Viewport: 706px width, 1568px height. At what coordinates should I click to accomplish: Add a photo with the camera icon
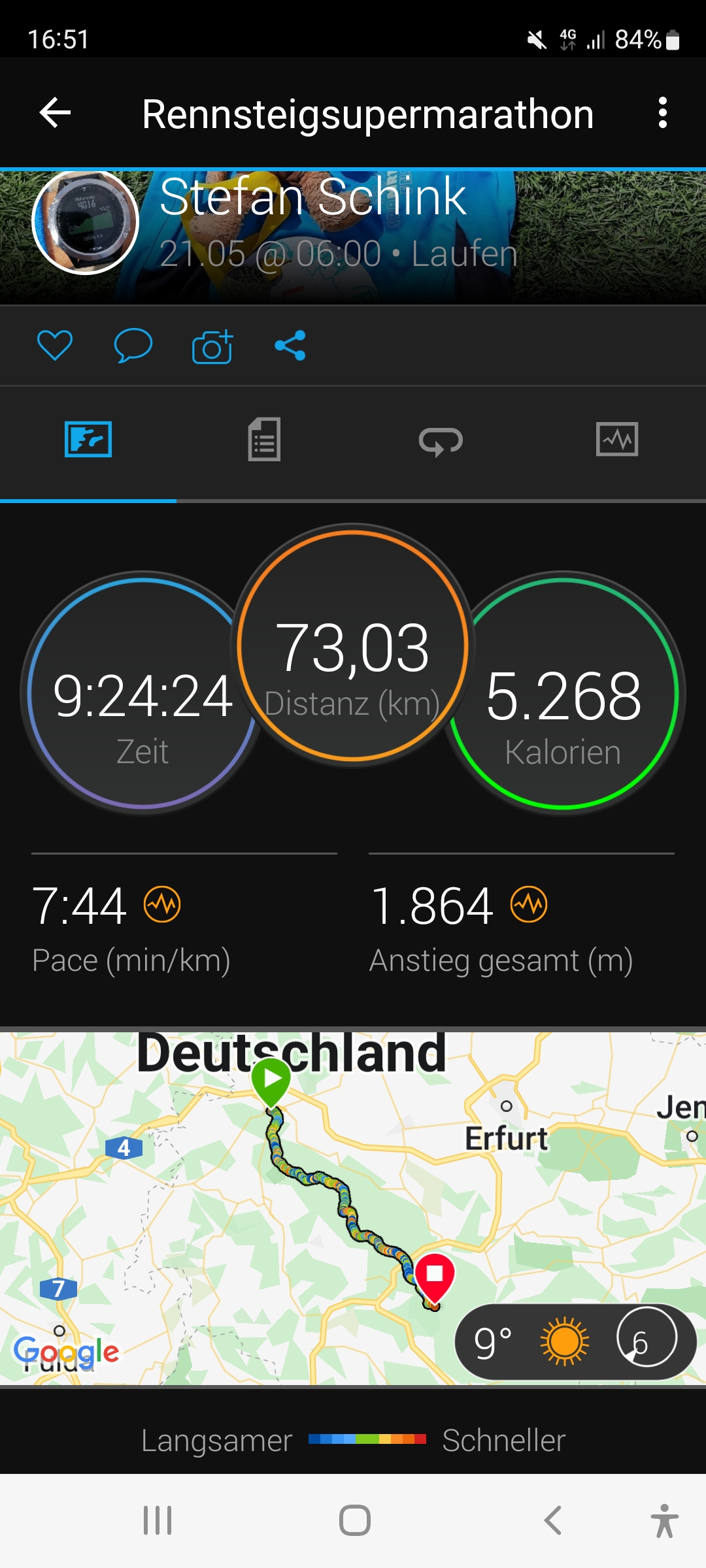tap(212, 346)
